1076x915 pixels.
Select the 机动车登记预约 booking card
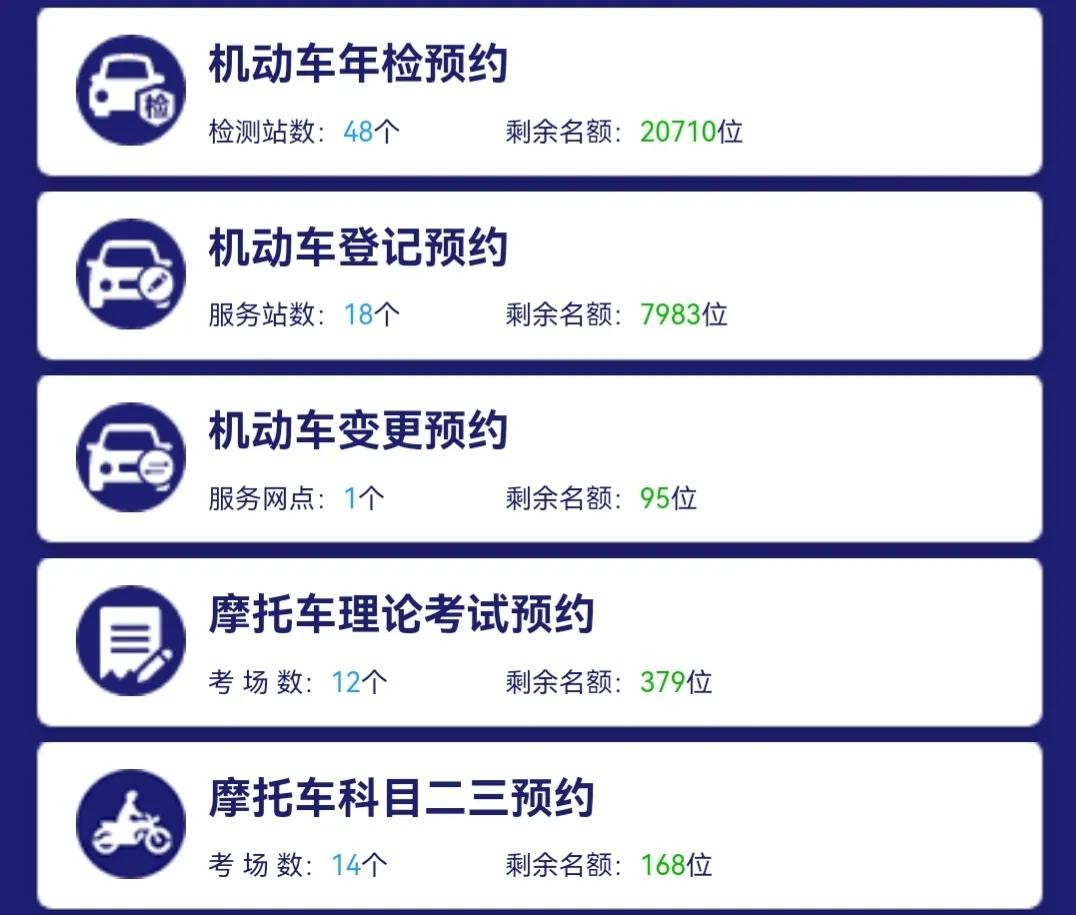[x=539, y=275]
